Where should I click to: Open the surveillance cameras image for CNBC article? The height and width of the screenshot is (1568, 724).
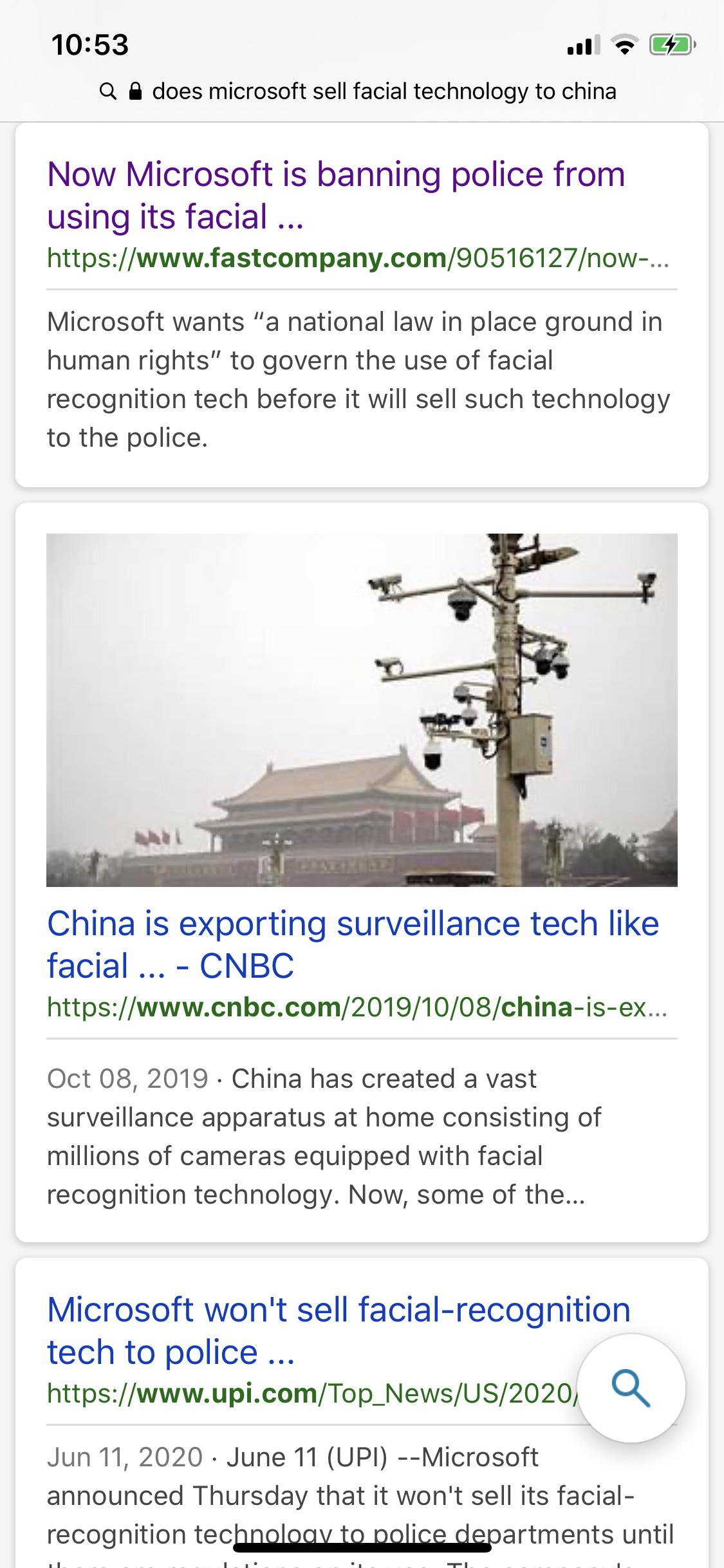click(362, 709)
